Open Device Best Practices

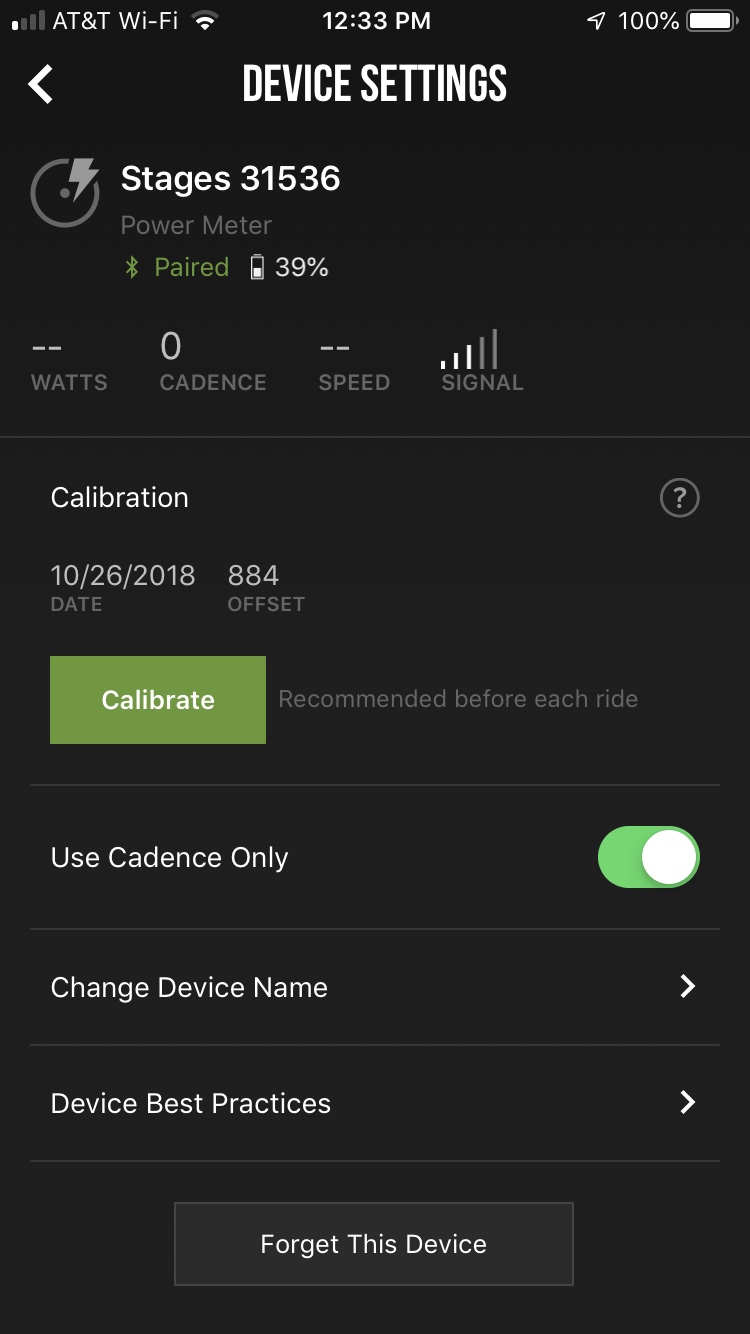(375, 1103)
